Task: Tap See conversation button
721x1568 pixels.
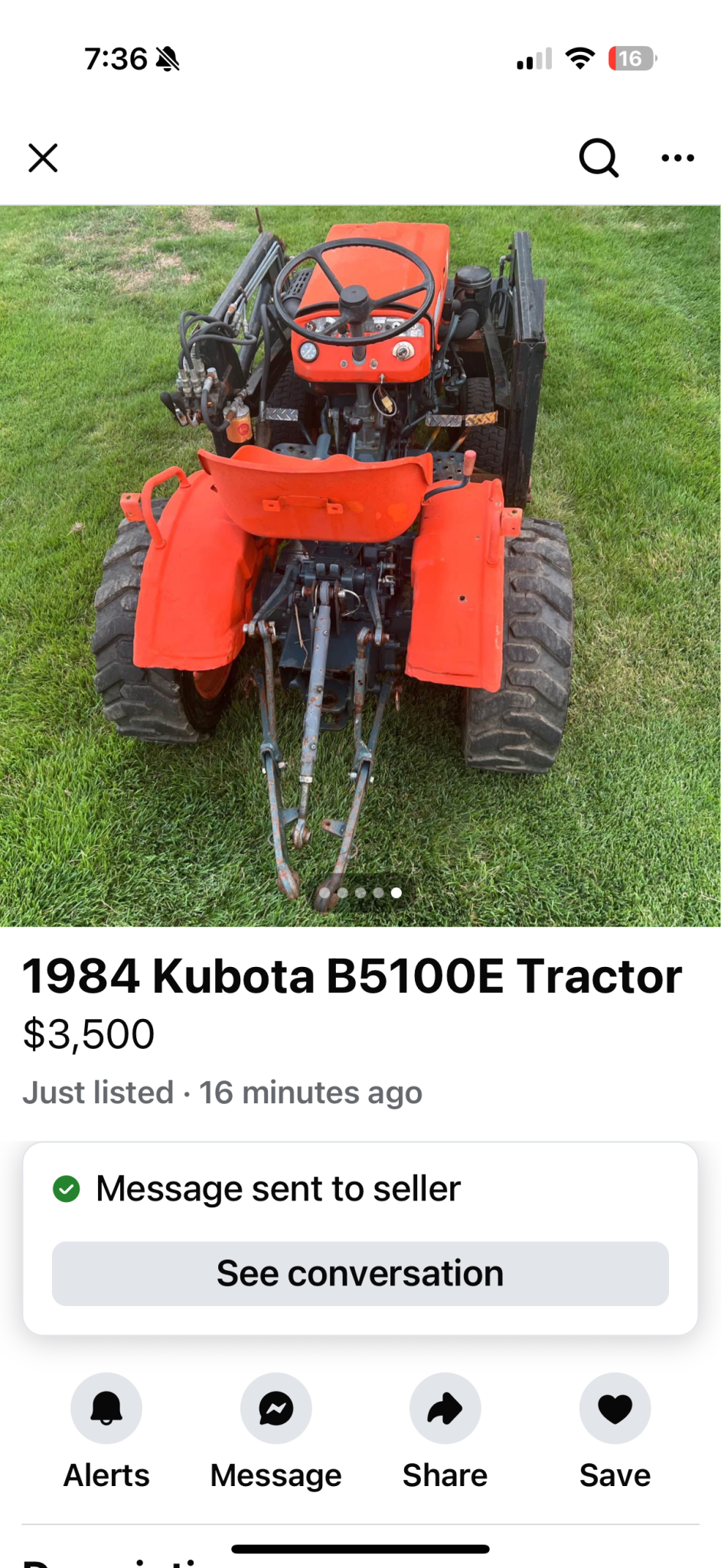Action: 360,1273
